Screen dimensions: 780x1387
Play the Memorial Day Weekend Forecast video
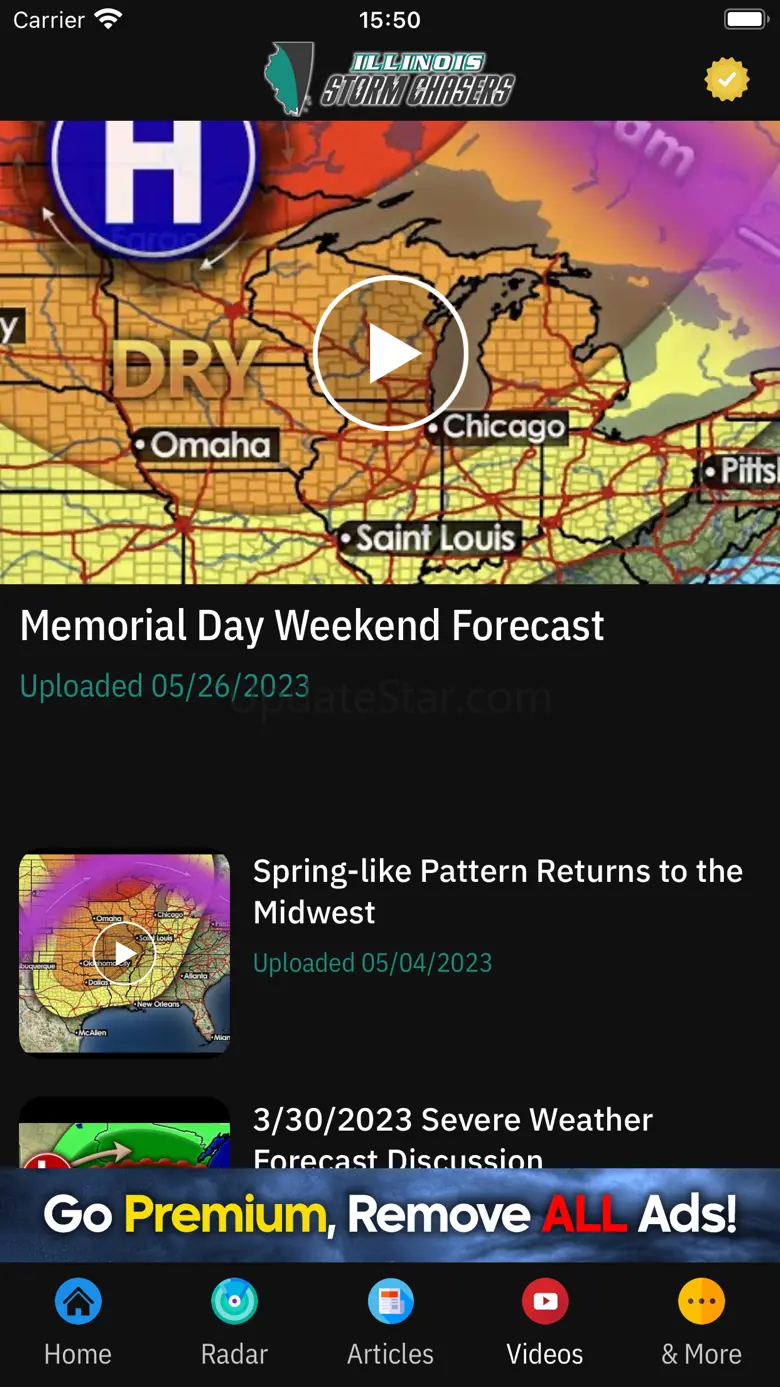(390, 353)
